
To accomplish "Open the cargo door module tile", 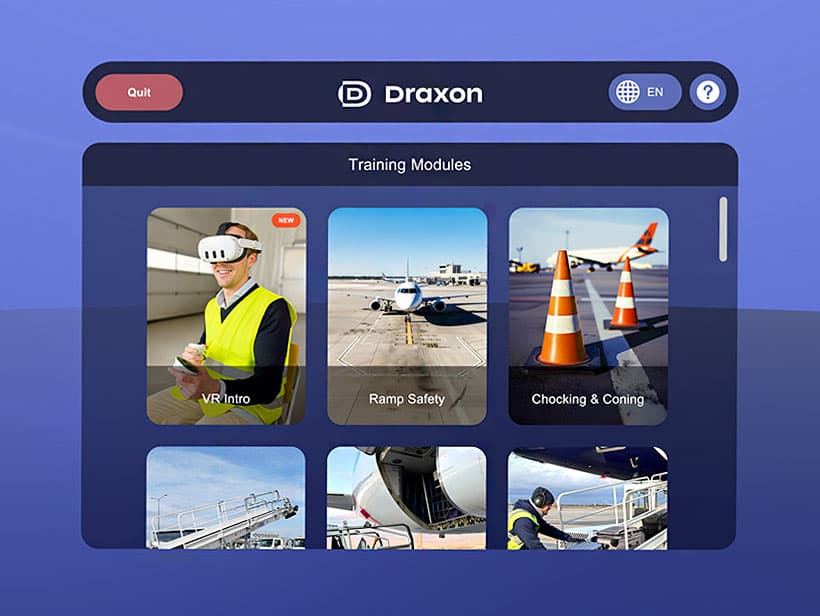I will point(407,497).
